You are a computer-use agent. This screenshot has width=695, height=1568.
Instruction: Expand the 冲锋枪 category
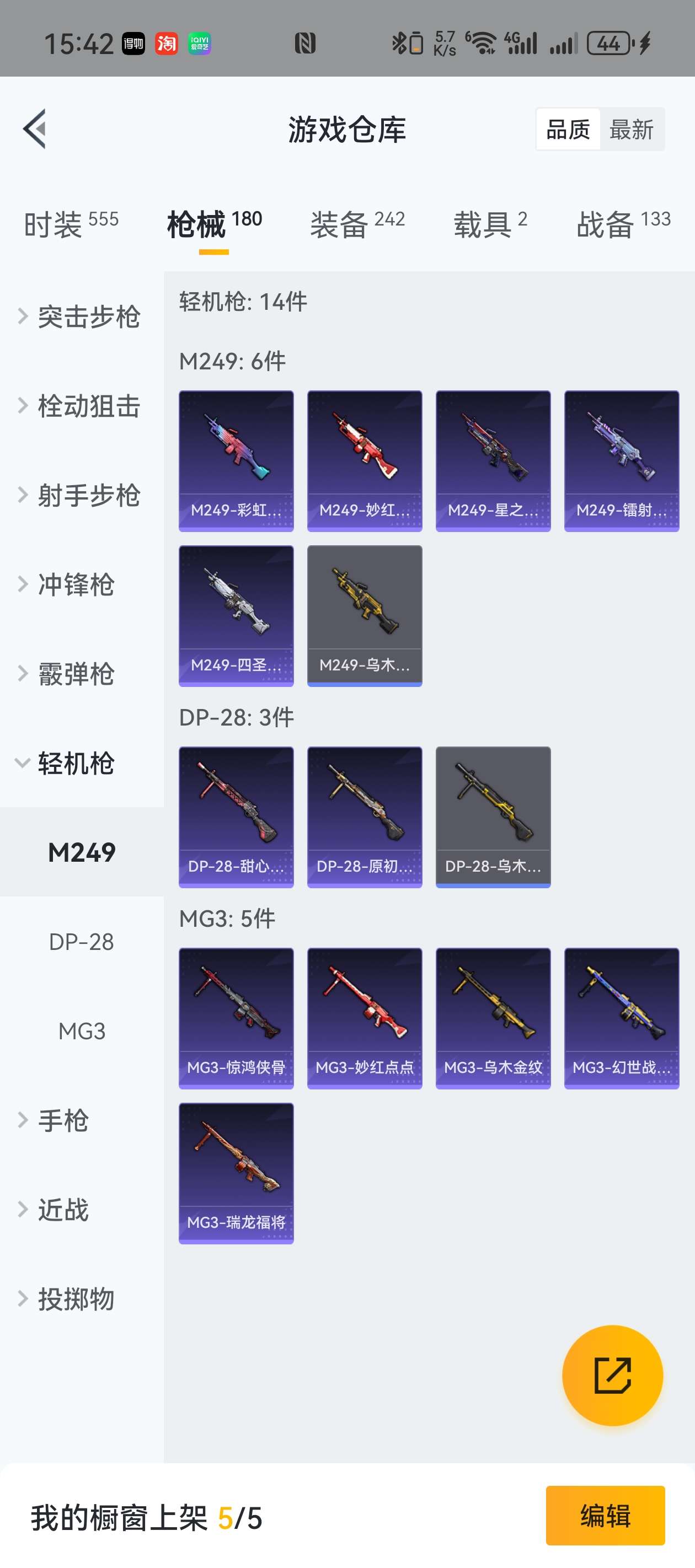tap(76, 584)
